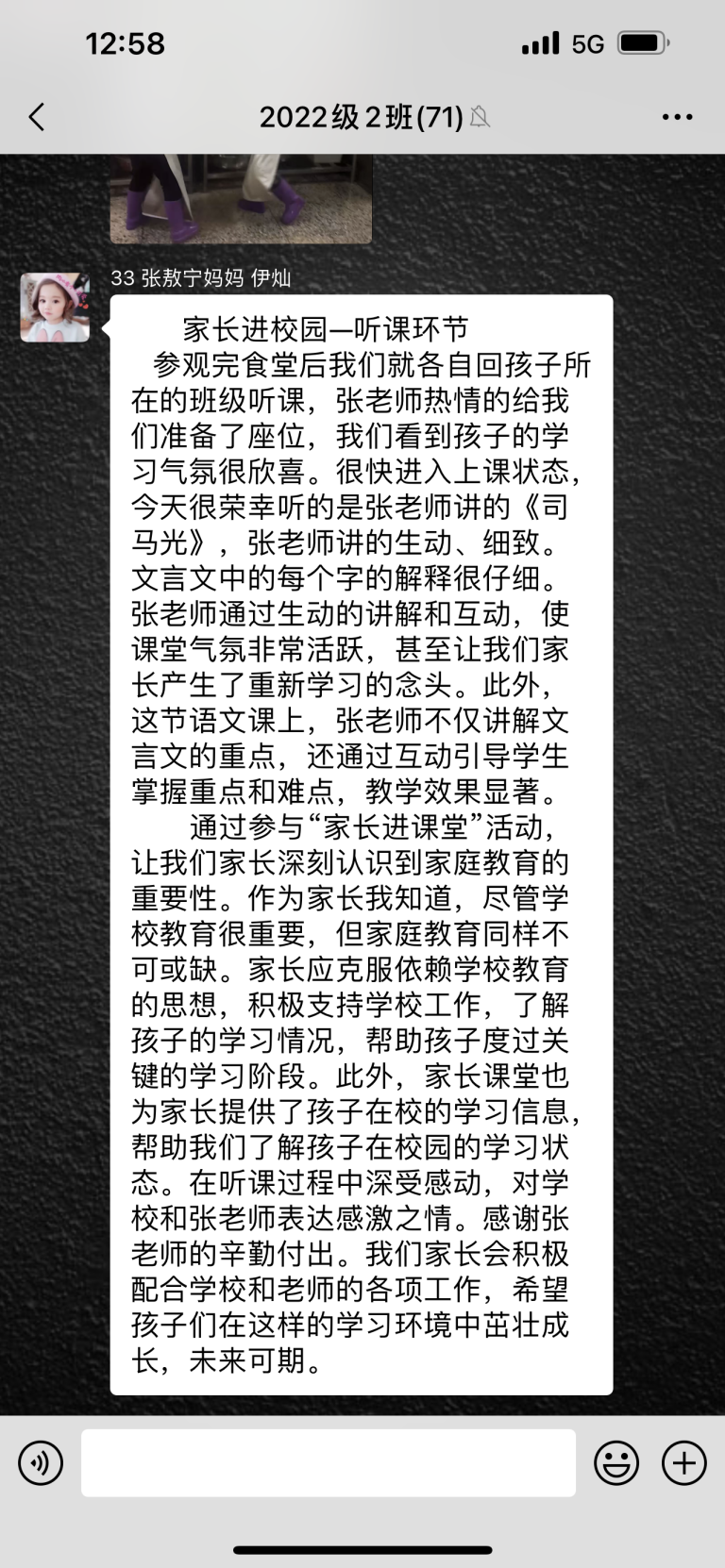Open the plus attachments menu
Image resolution: width=725 pixels, height=1568 pixels.
tap(683, 1462)
